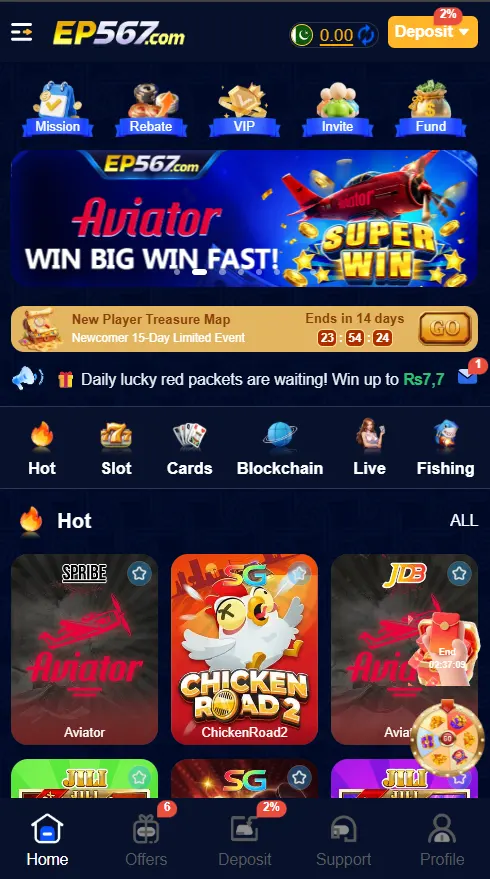Select the Slot game category
The image size is (490, 879).
click(x=116, y=448)
